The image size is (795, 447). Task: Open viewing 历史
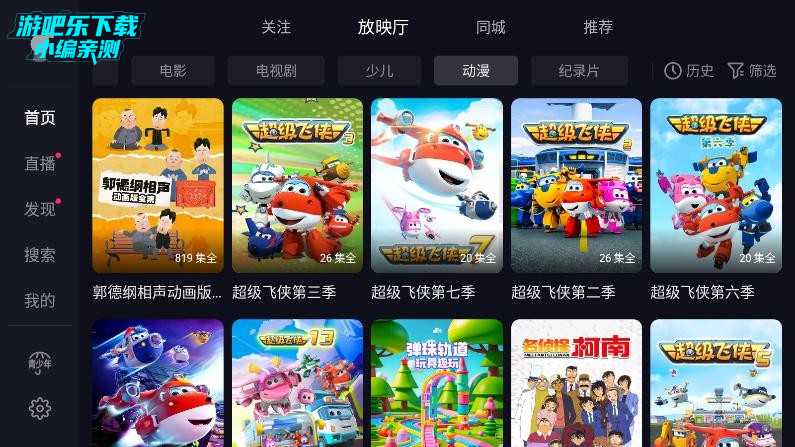[689, 71]
